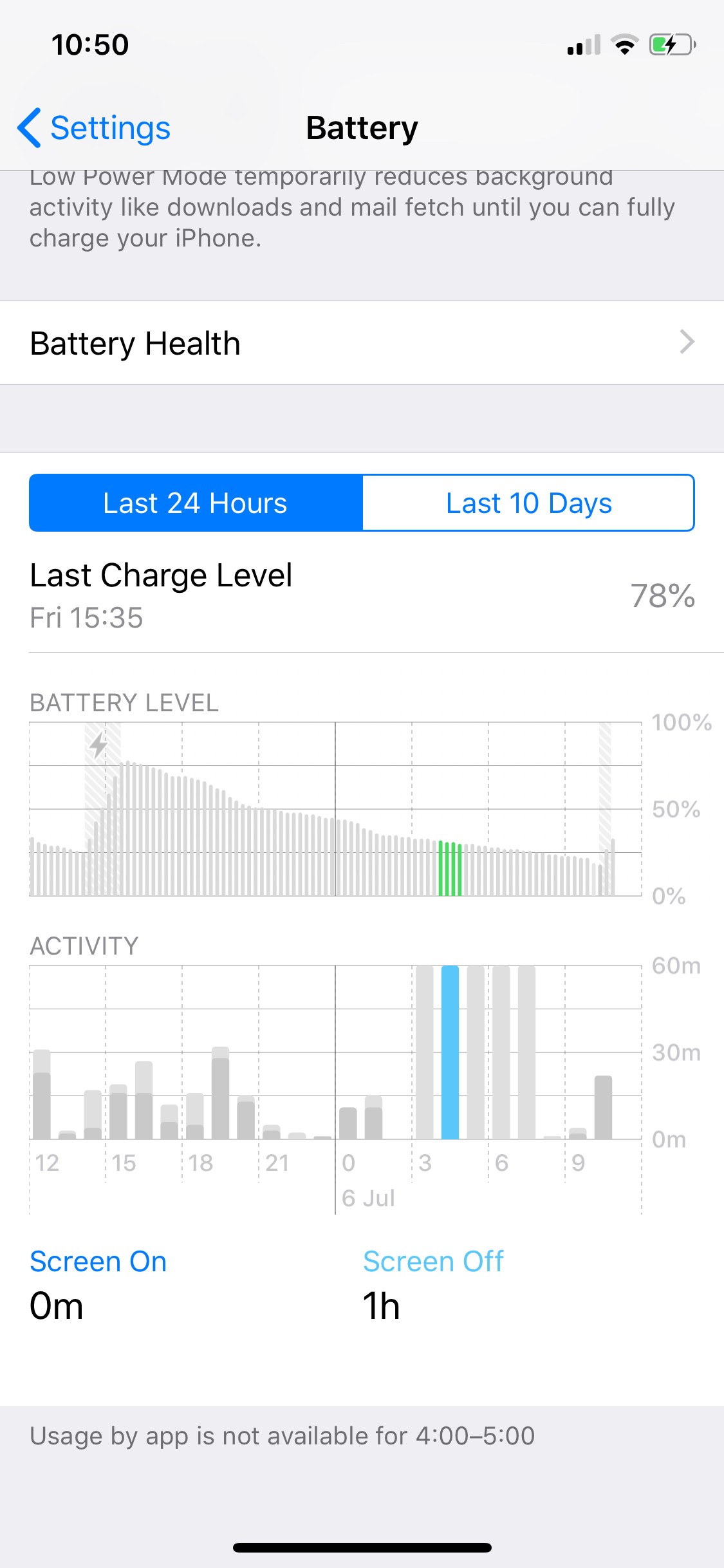Toggle the Screen Off legend
Viewport: 724px width, 1568px height.
[434, 1261]
